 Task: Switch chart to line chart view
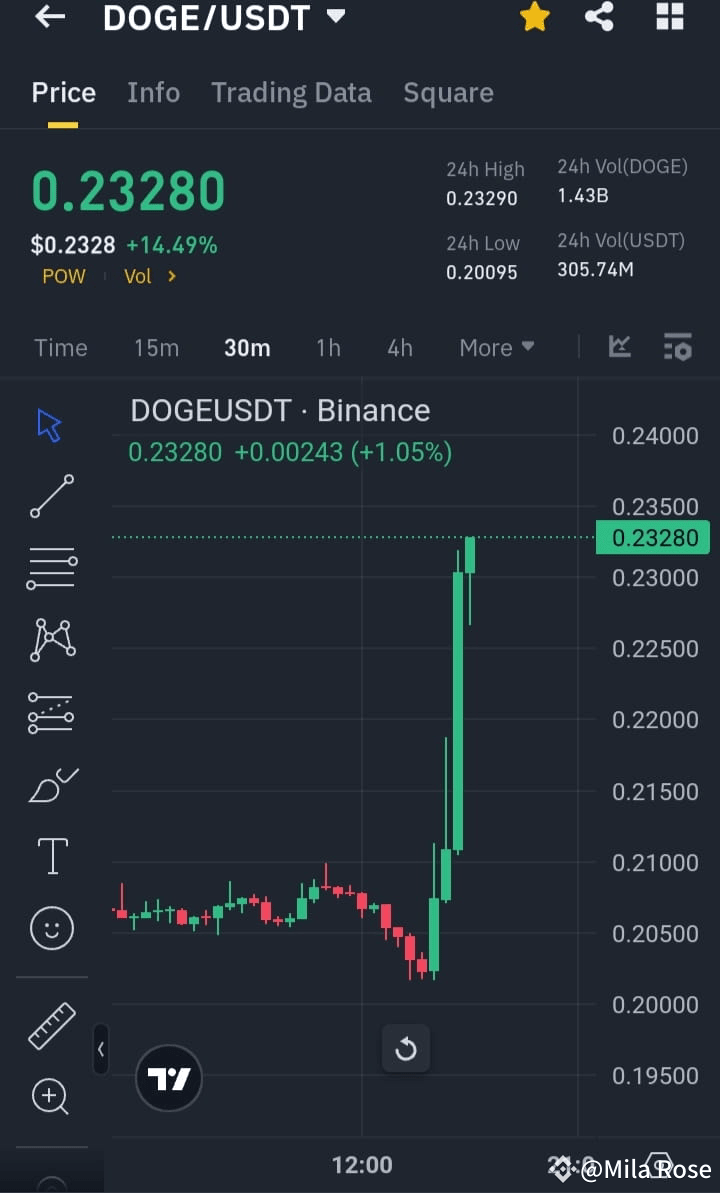(619, 347)
